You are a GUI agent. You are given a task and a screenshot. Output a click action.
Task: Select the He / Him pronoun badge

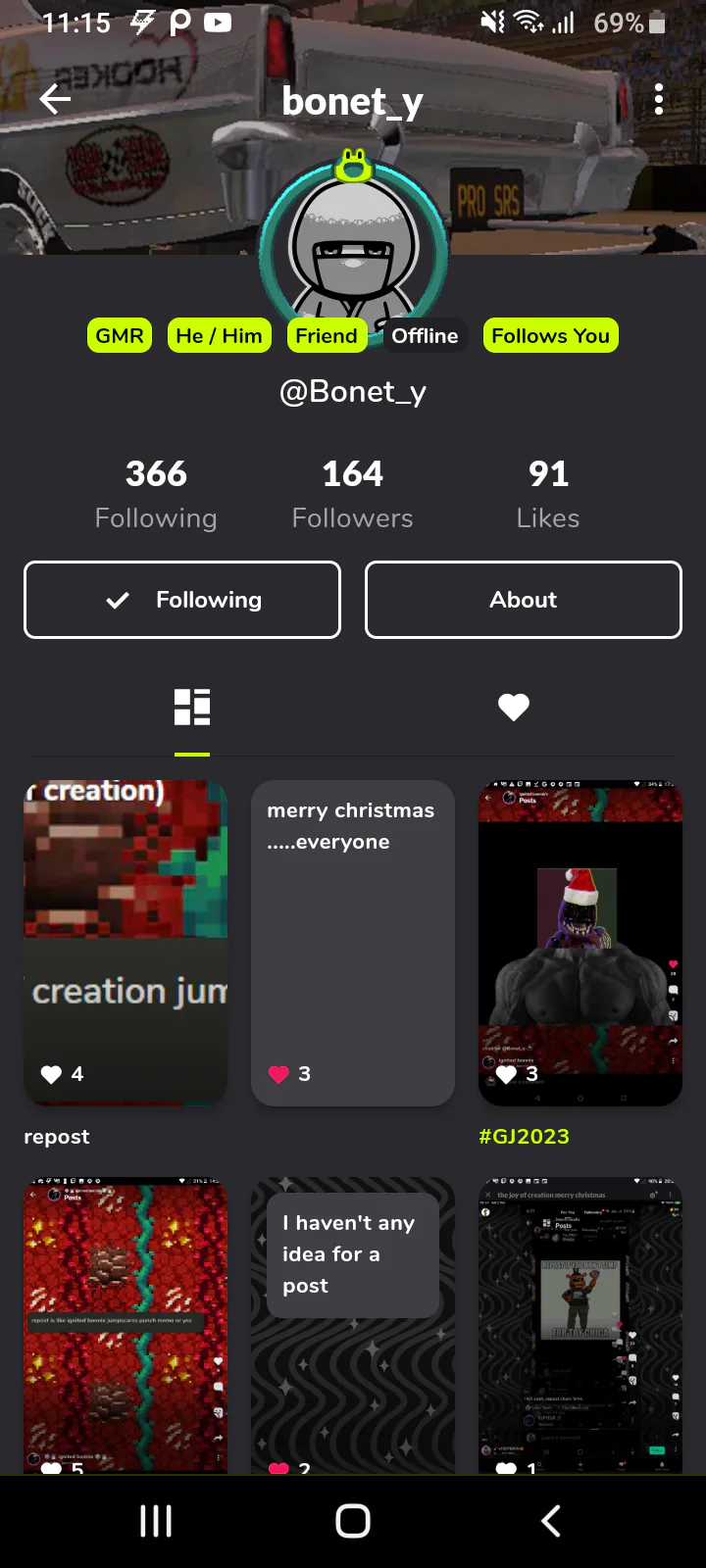click(x=219, y=335)
